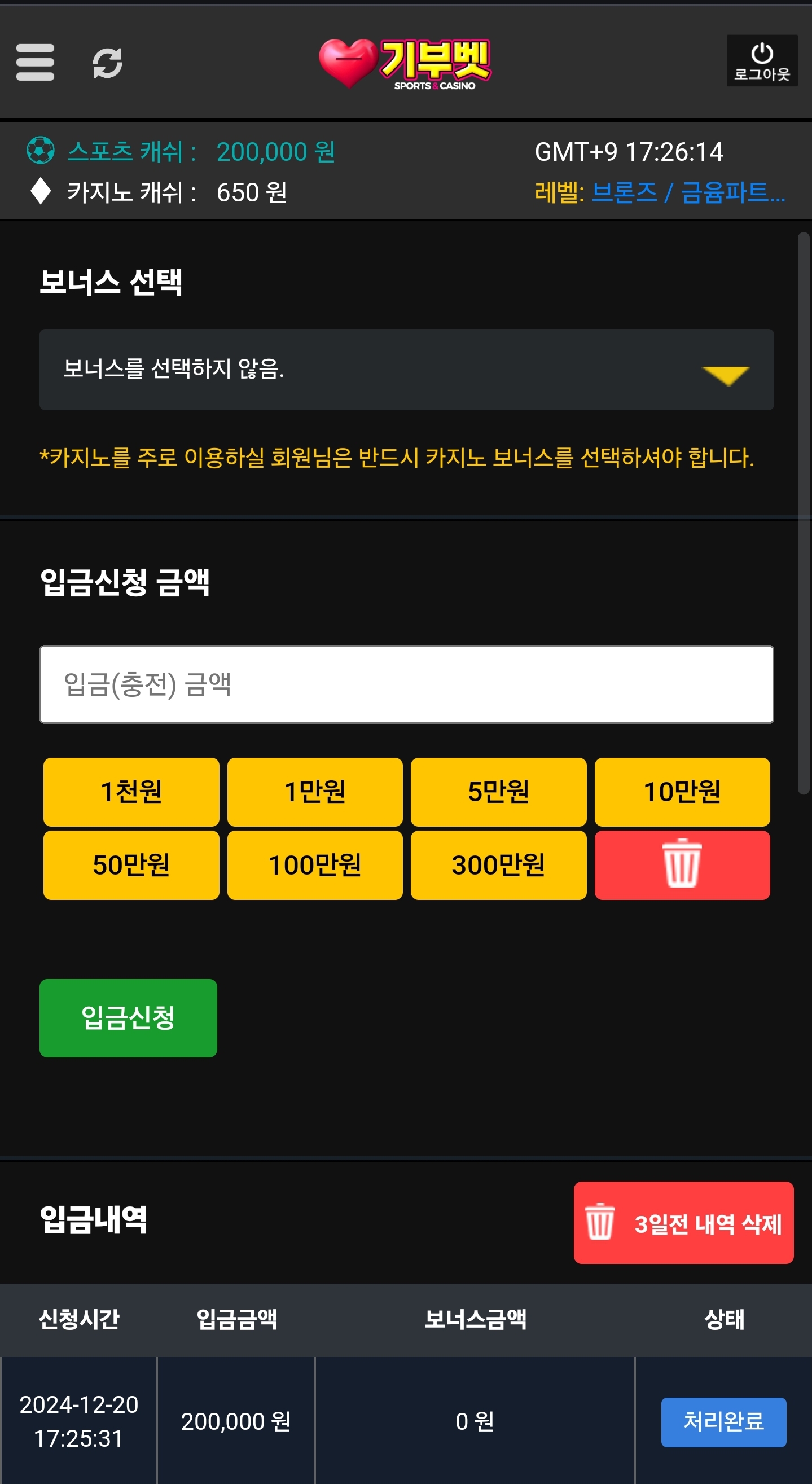
Task: Select 50만원 quick amount
Action: [131, 864]
